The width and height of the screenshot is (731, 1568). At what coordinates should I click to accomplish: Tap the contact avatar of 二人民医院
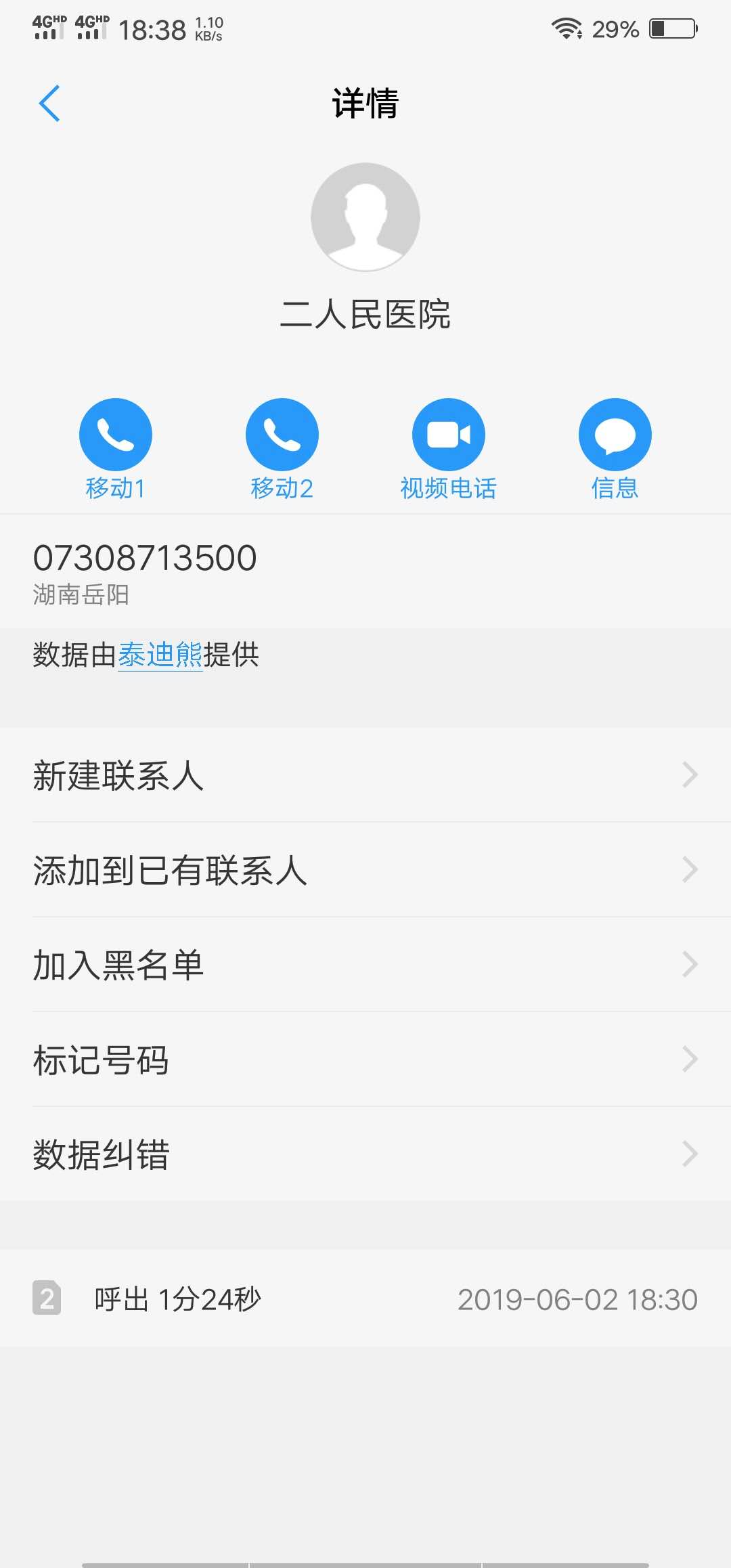(365, 217)
